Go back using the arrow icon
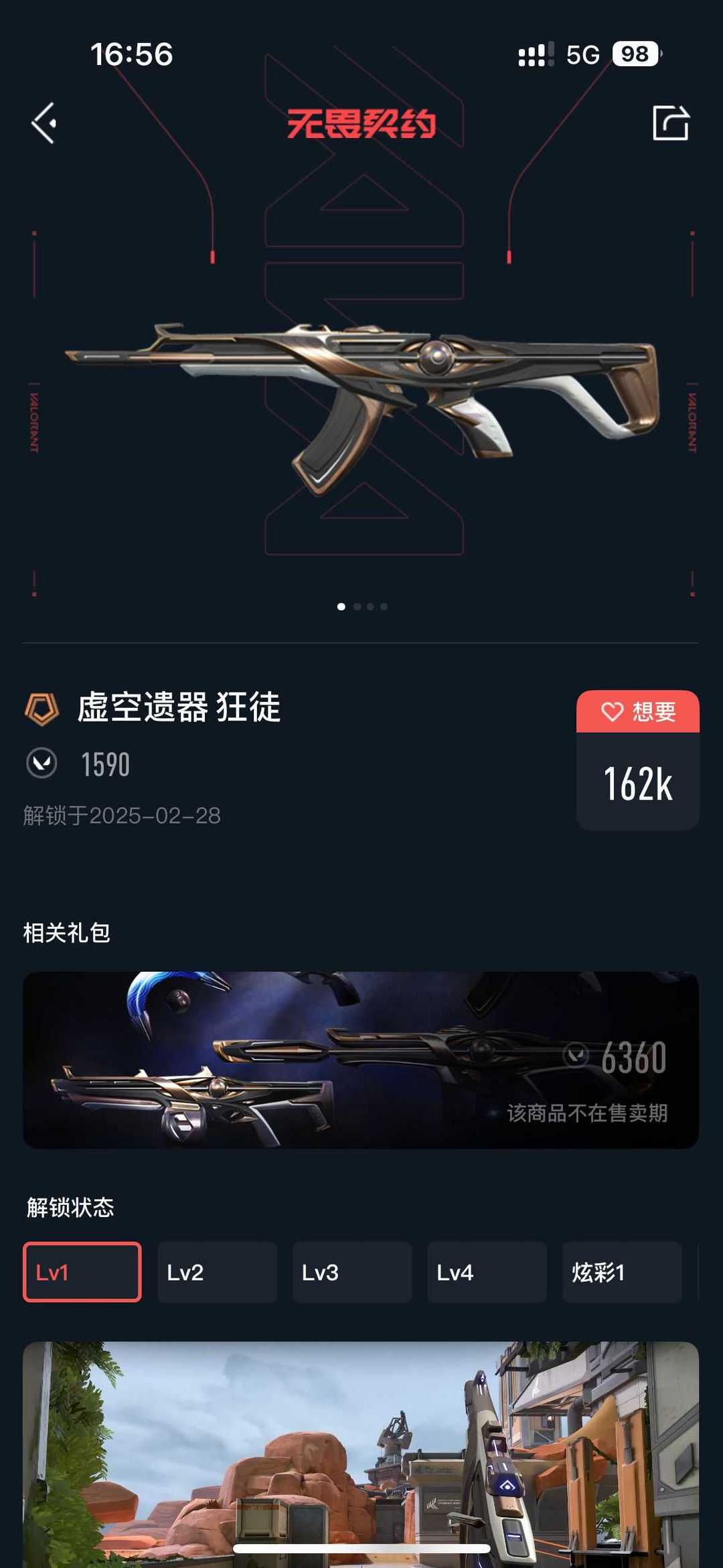This screenshot has width=723, height=1568. click(44, 123)
